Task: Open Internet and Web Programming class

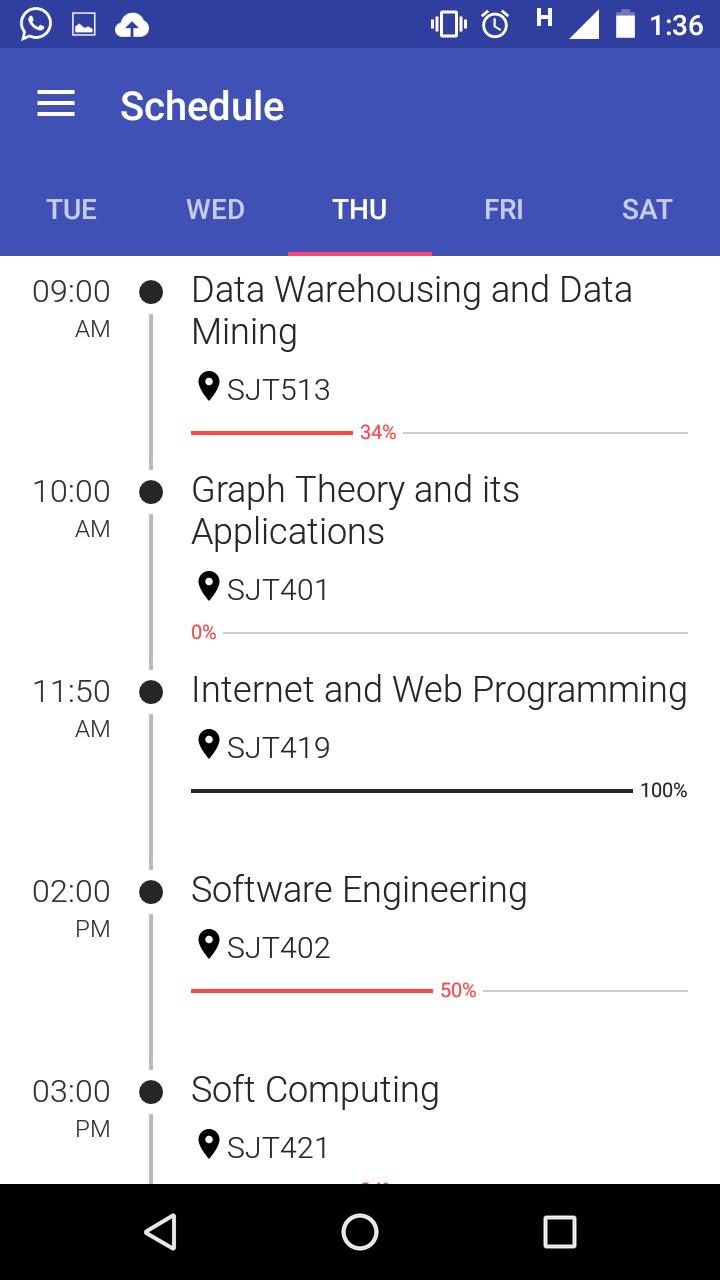Action: tap(438, 690)
